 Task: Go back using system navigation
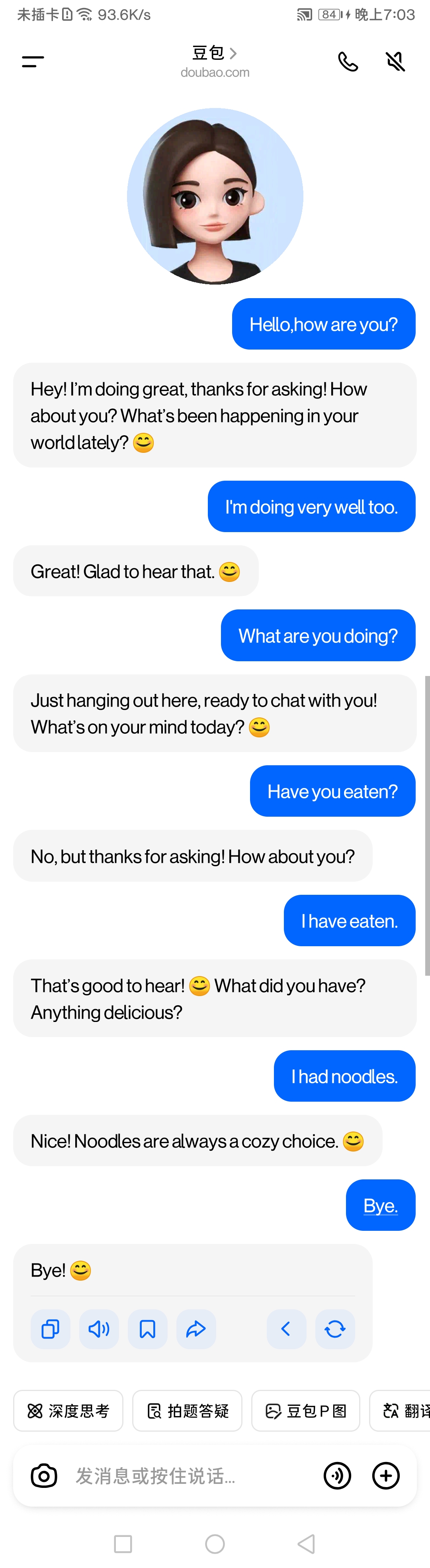click(x=307, y=1544)
